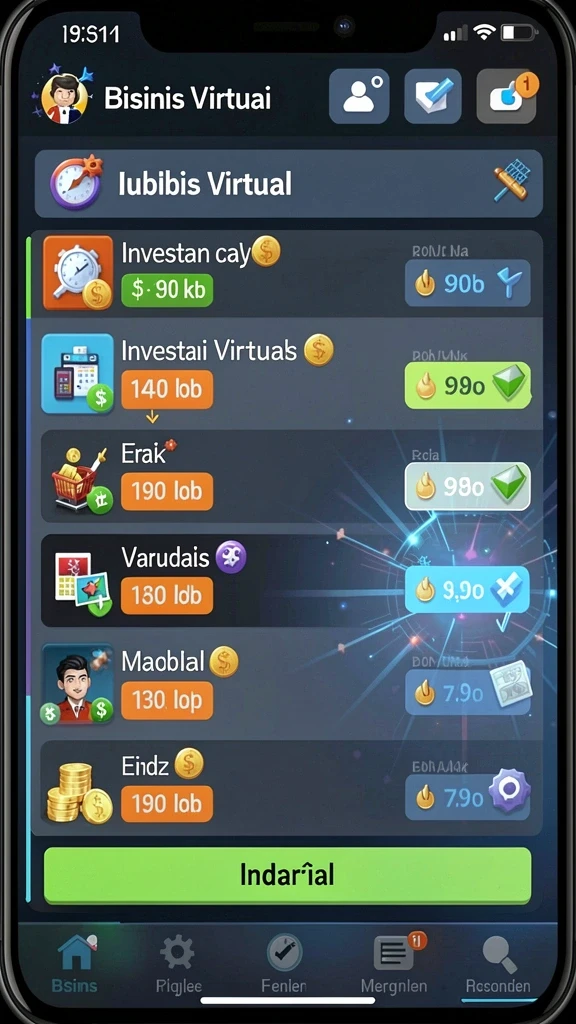Screen dimensions: 576x1024
Task: Tap the 7.9o button in the Eindz row
Action: coord(467,797)
